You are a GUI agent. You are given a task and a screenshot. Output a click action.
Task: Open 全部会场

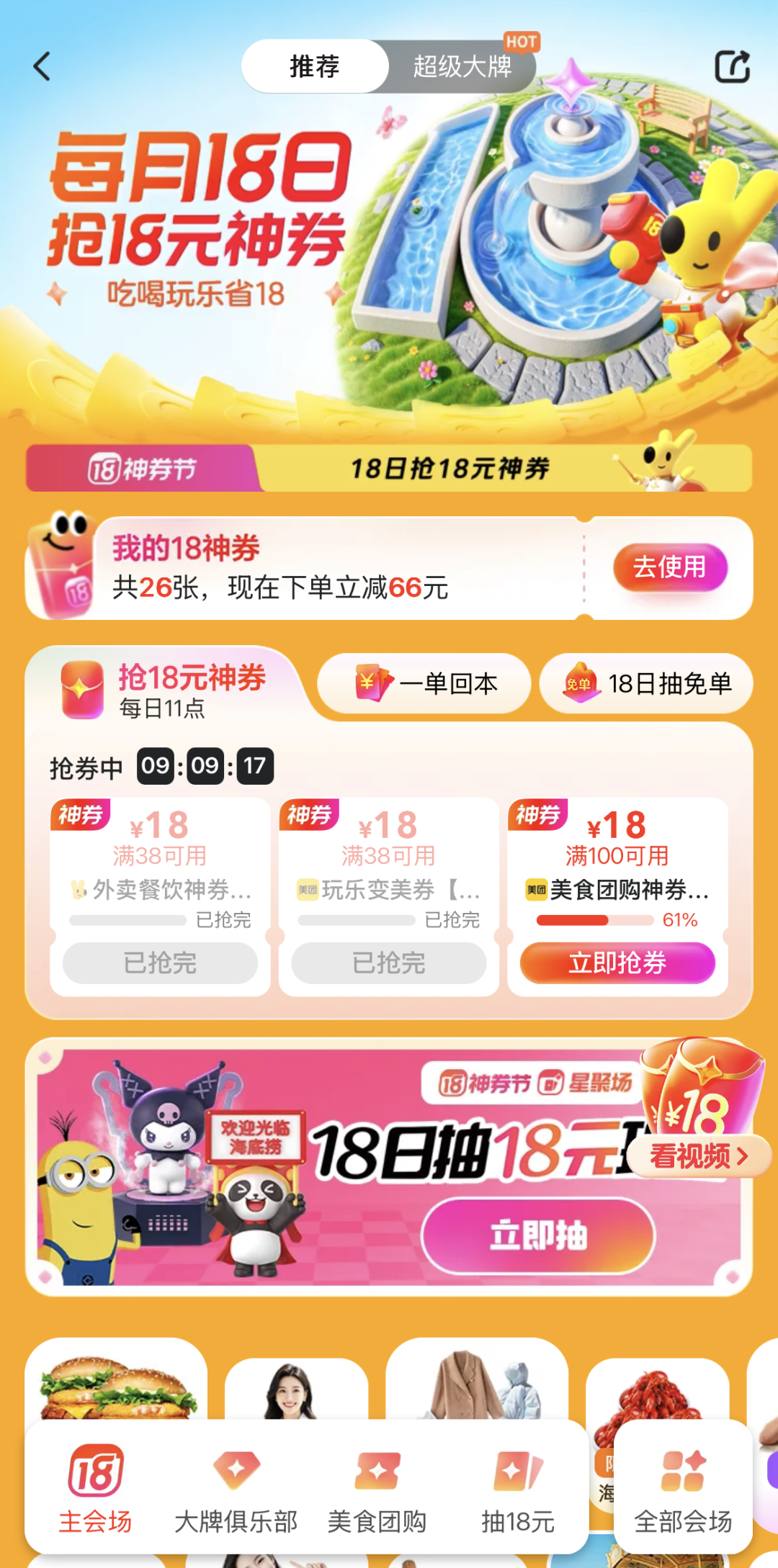coord(683,1490)
